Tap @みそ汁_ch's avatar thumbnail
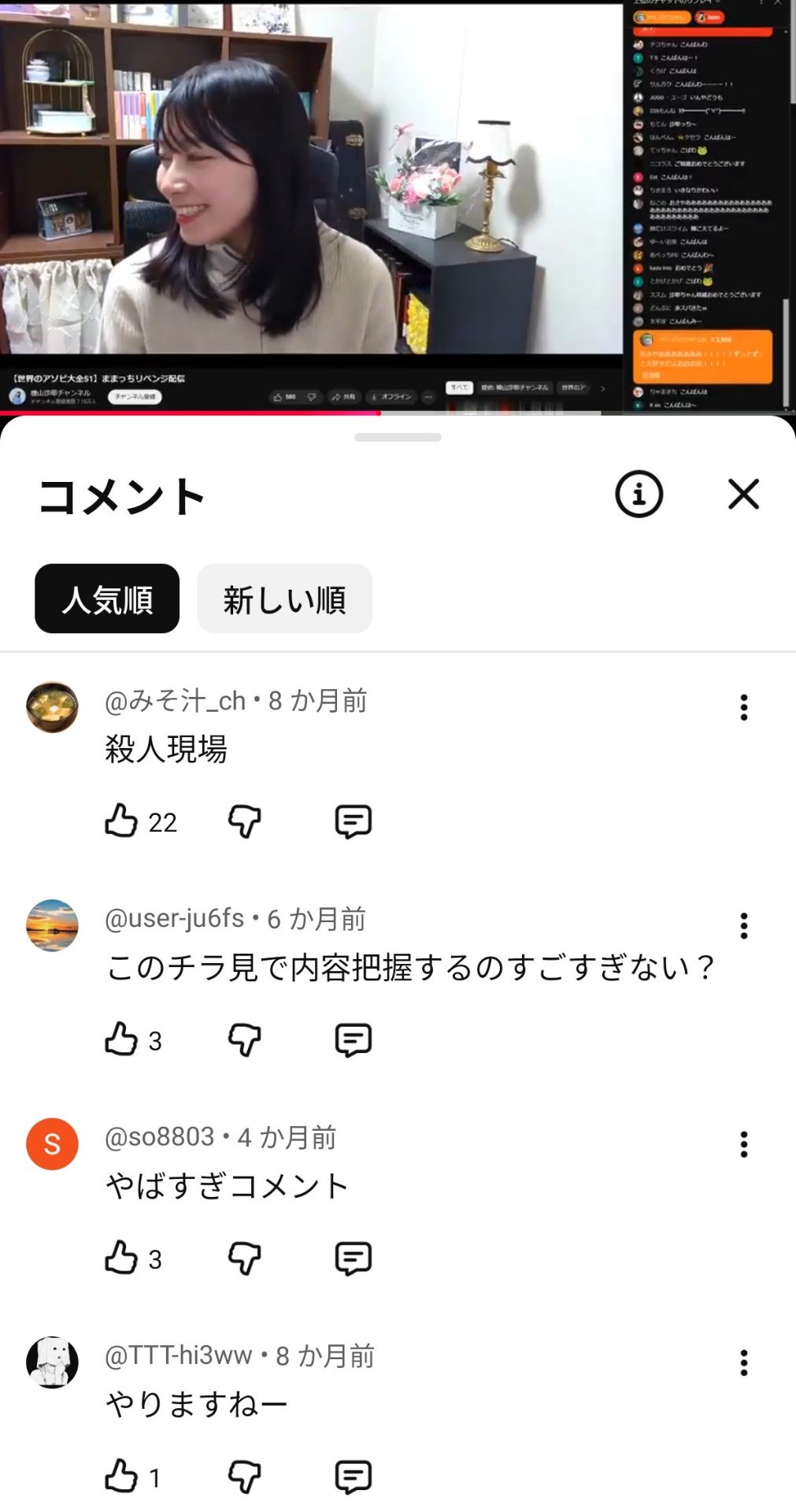The width and height of the screenshot is (796, 1512). coord(52,707)
